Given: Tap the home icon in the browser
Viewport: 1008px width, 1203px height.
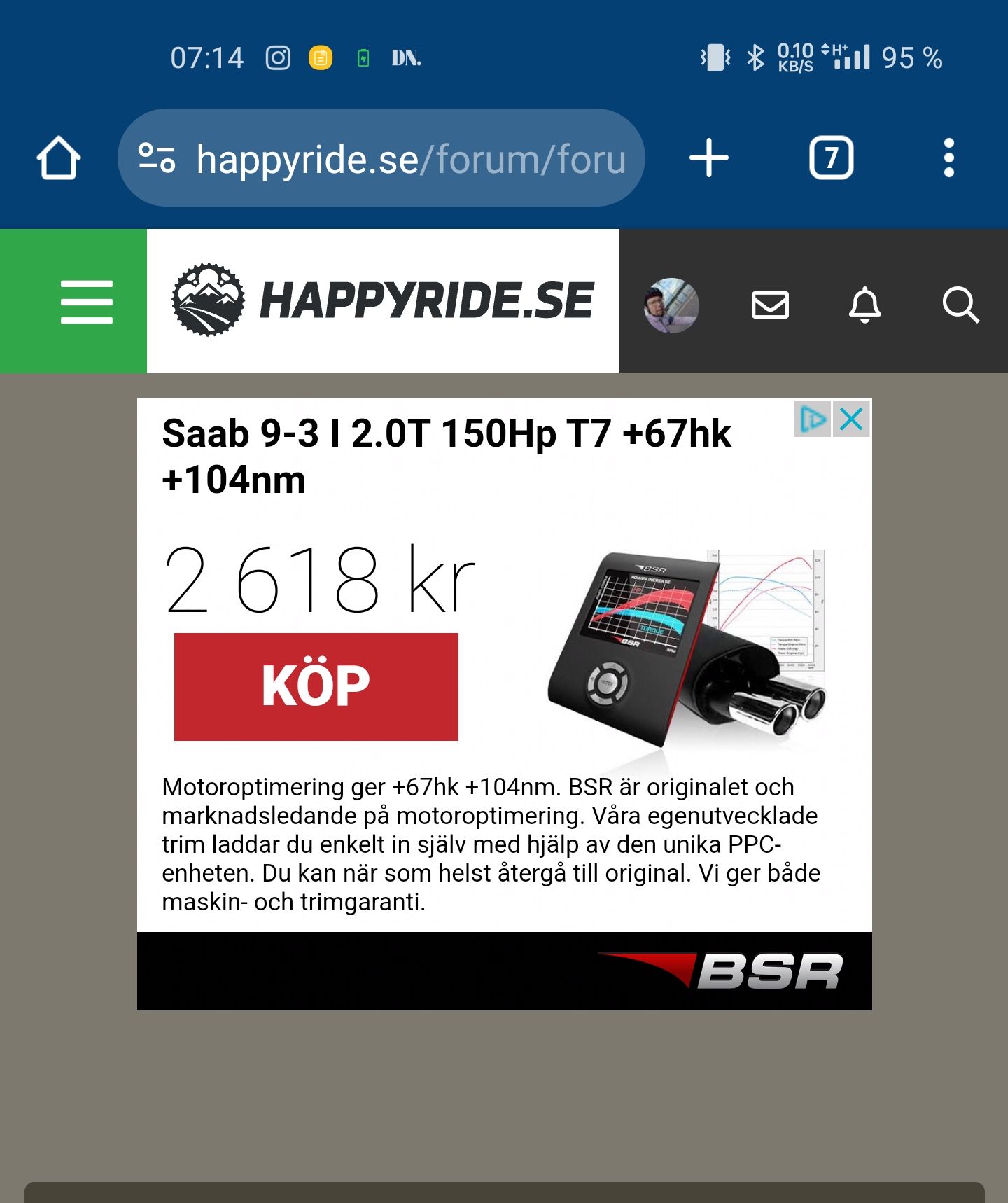Looking at the screenshot, I should point(59,157).
